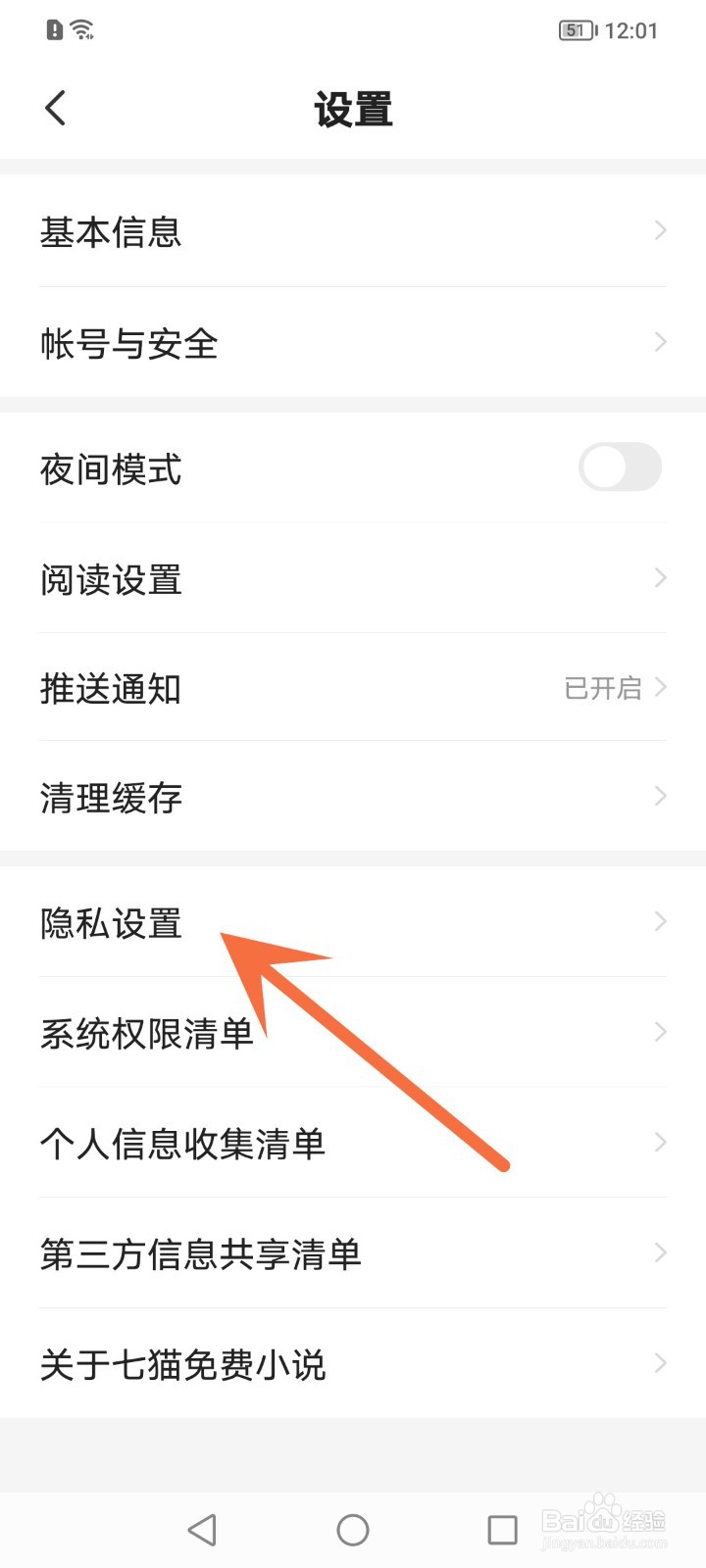706x1568 pixels.
Task: Tap the chevron next to 清理缓存
Action: pyautogui.click(x=659, y=797)
